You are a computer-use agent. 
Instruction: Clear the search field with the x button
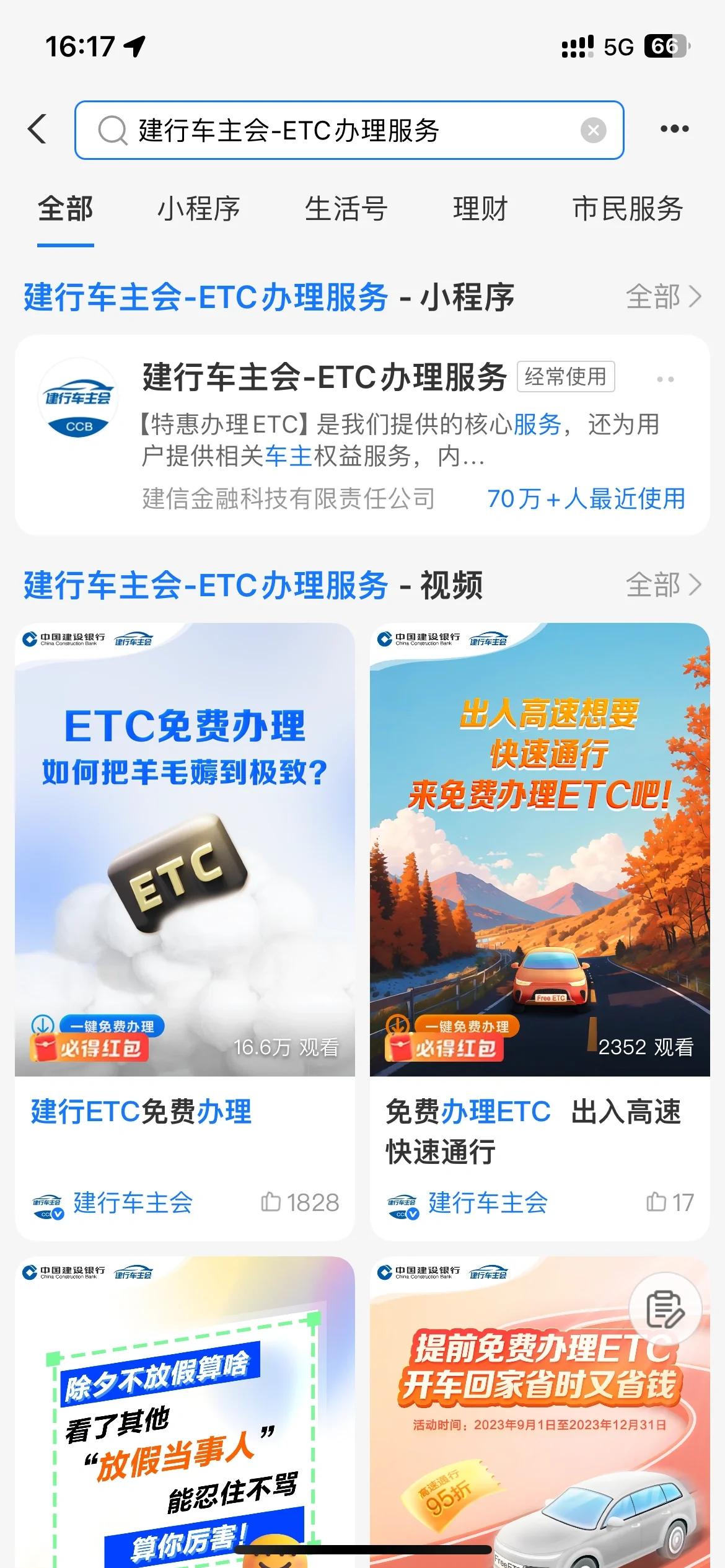593,129
